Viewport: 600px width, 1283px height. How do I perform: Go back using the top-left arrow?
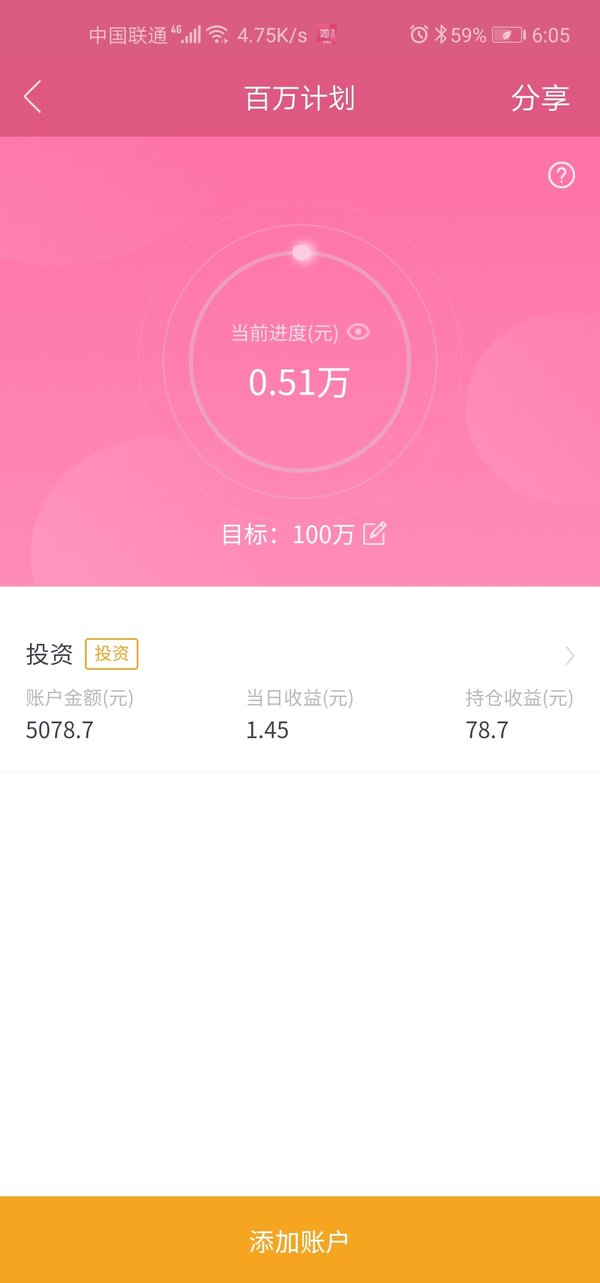tap(32, 97)
